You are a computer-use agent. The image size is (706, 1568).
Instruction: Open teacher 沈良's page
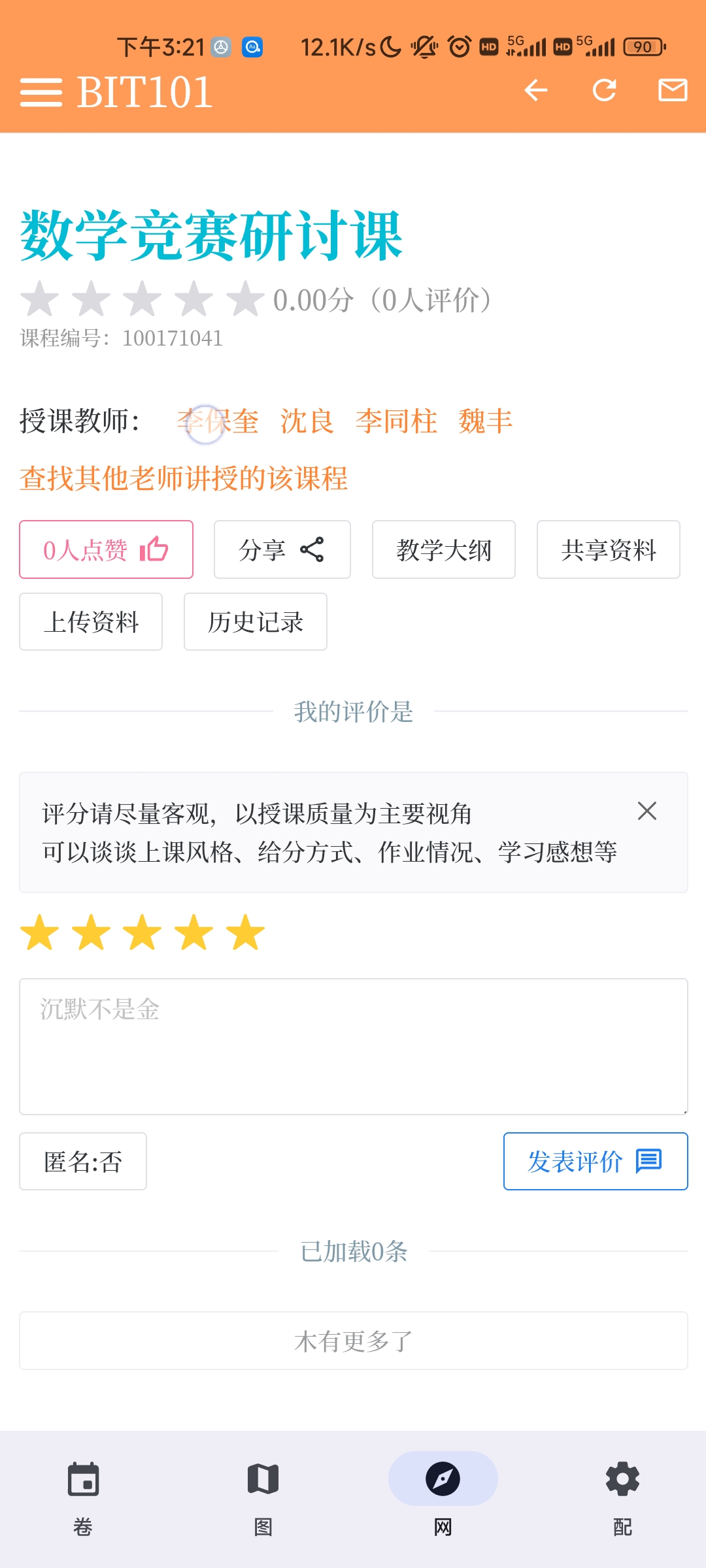click(306, 421)
